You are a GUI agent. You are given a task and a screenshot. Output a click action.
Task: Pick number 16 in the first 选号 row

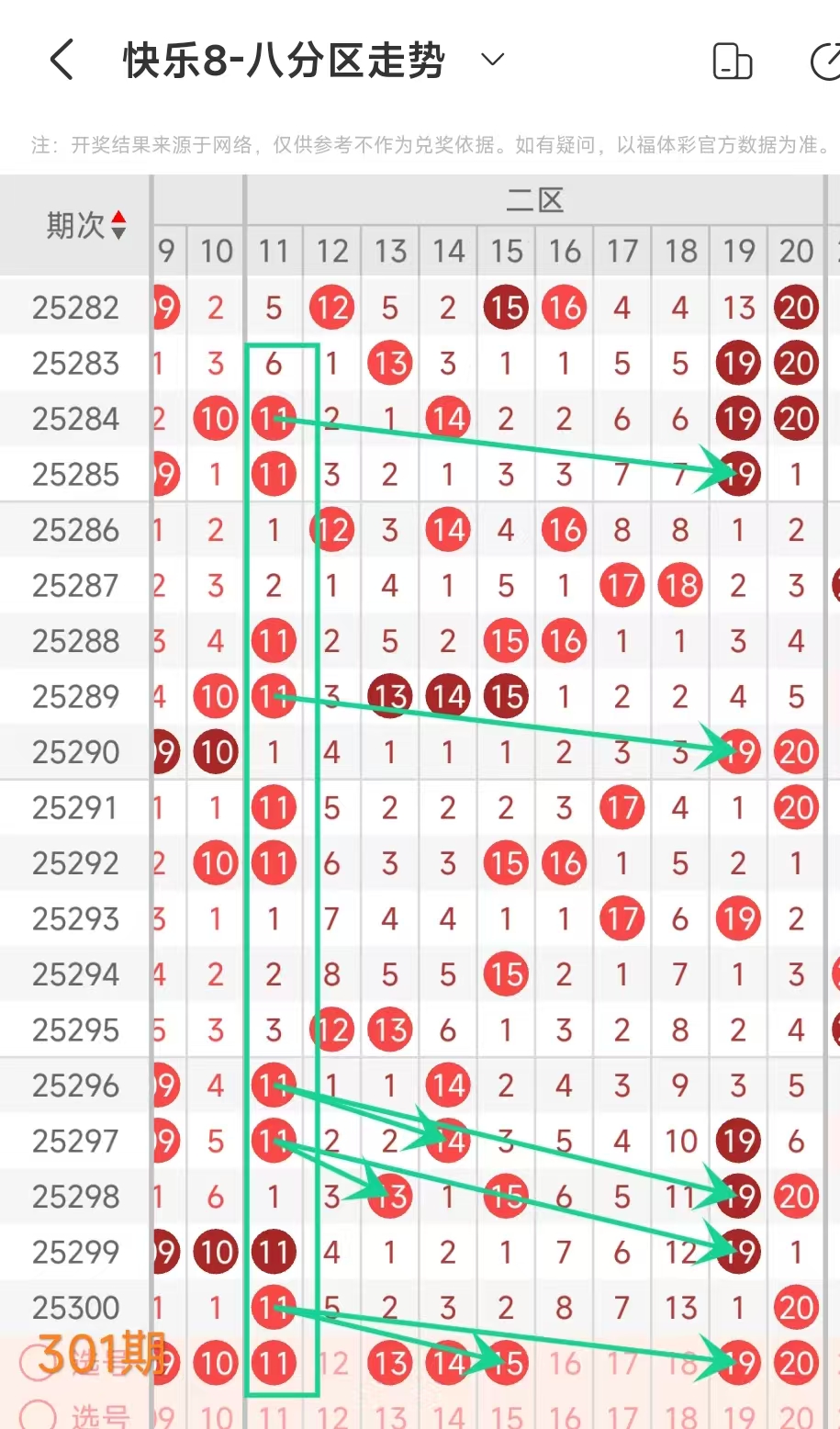tap(564, 1363)
